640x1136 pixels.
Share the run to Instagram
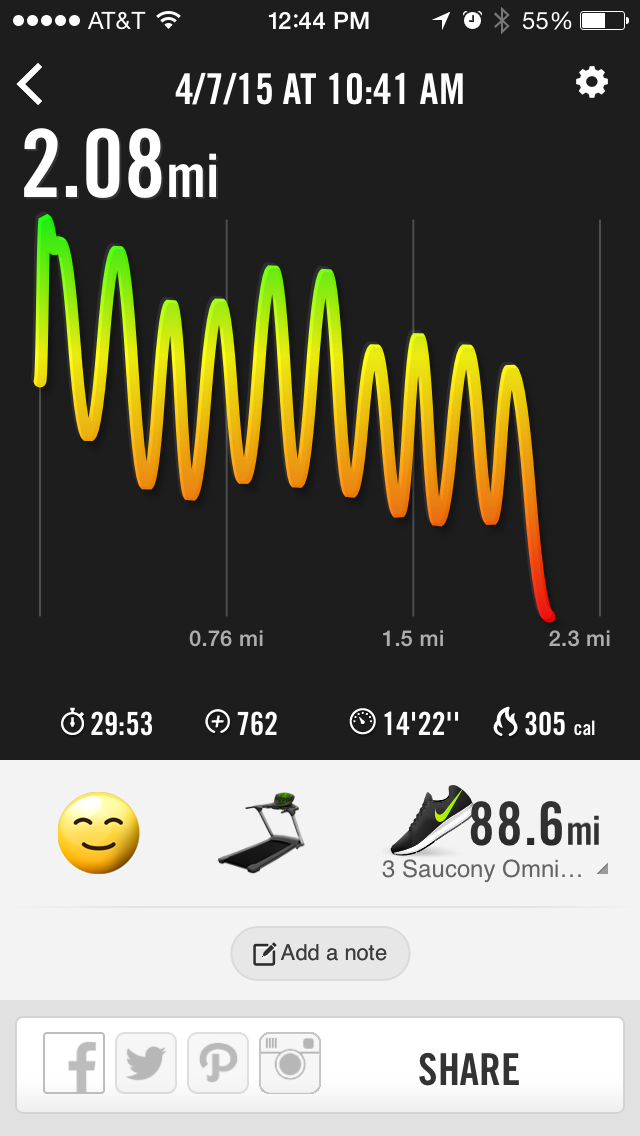coord(290,1063)
